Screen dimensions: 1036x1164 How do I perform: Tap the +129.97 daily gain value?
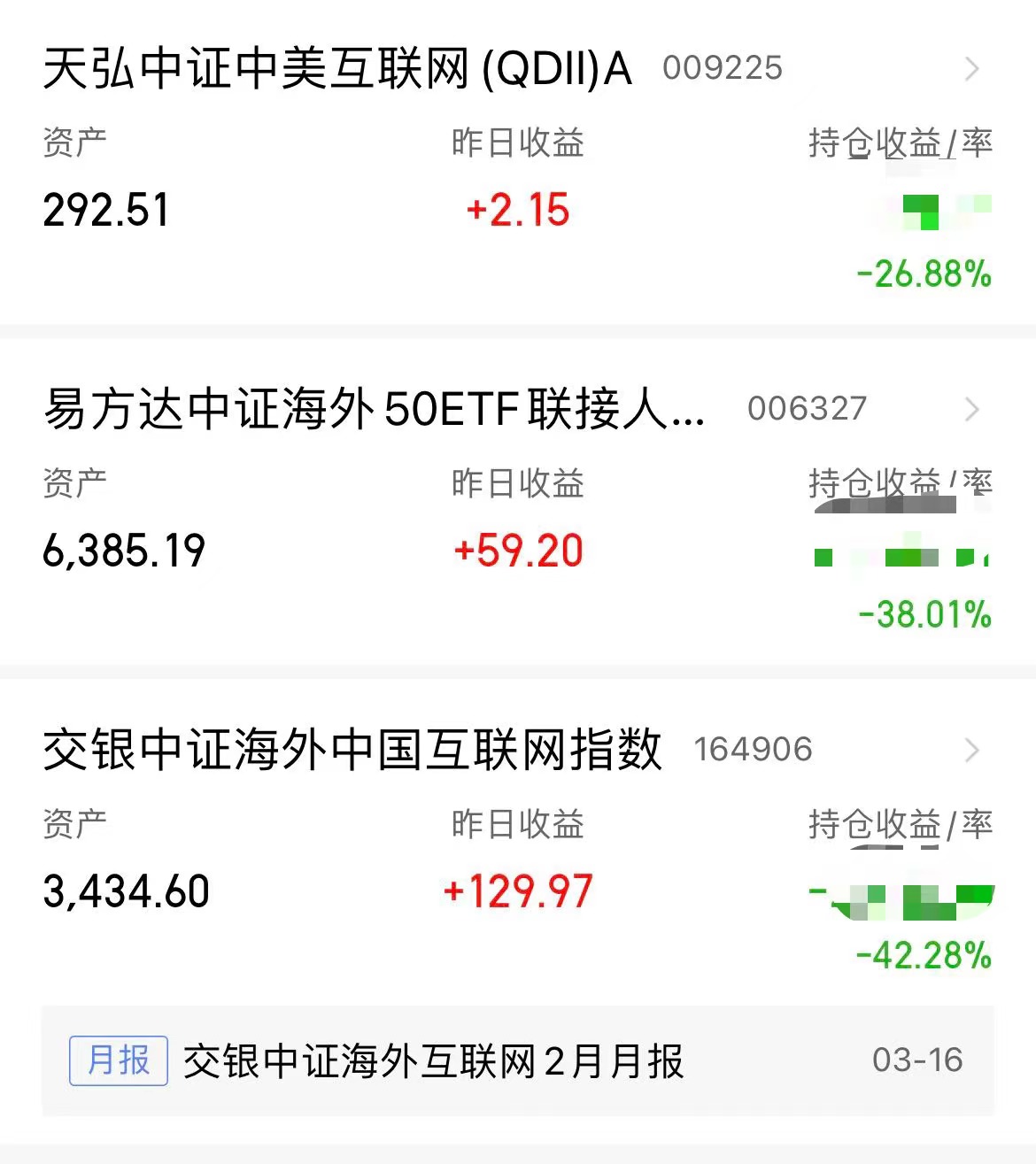click(x=518, y=893)
